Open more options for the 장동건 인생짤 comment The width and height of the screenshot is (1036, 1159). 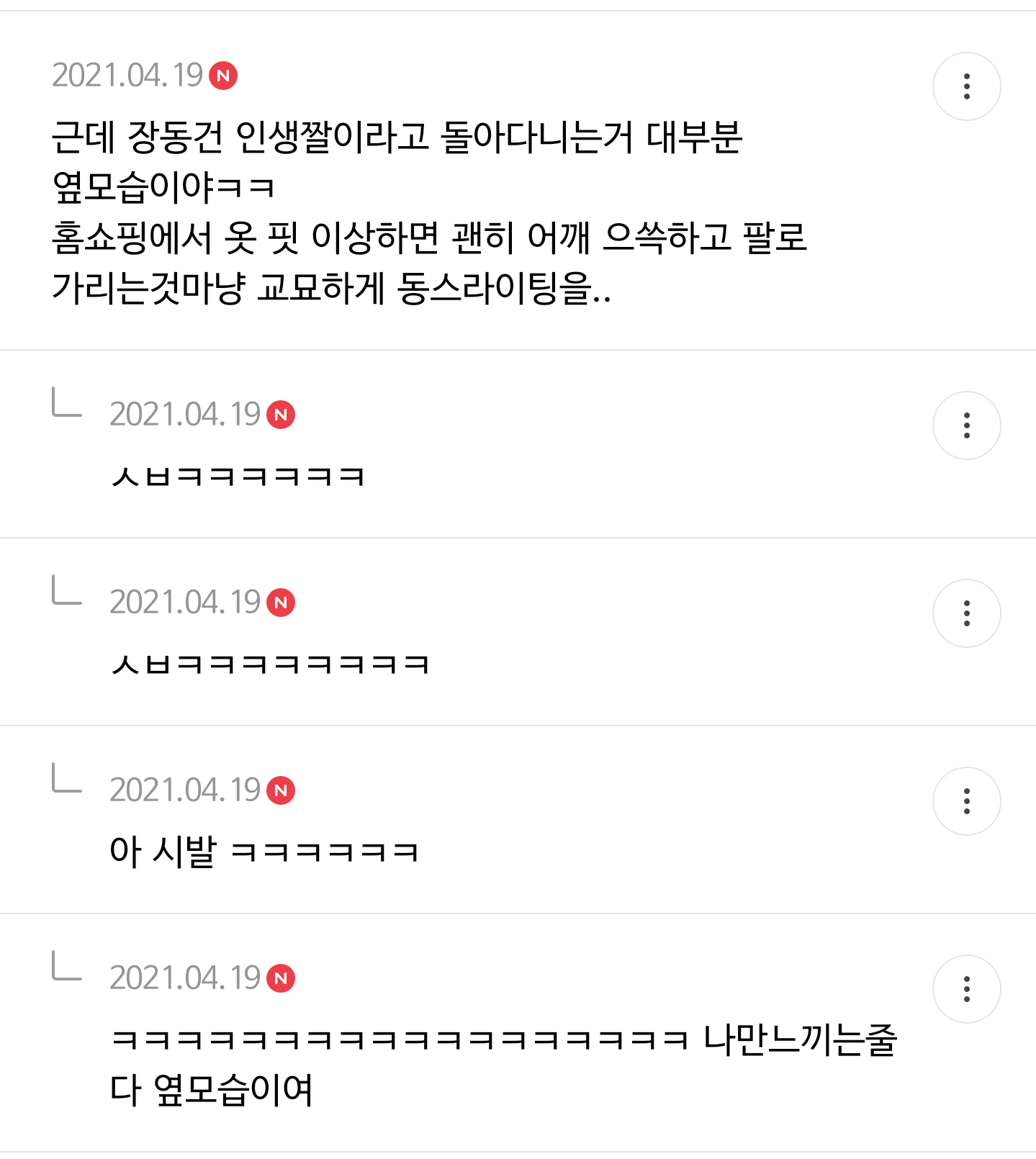click(966, 86)
